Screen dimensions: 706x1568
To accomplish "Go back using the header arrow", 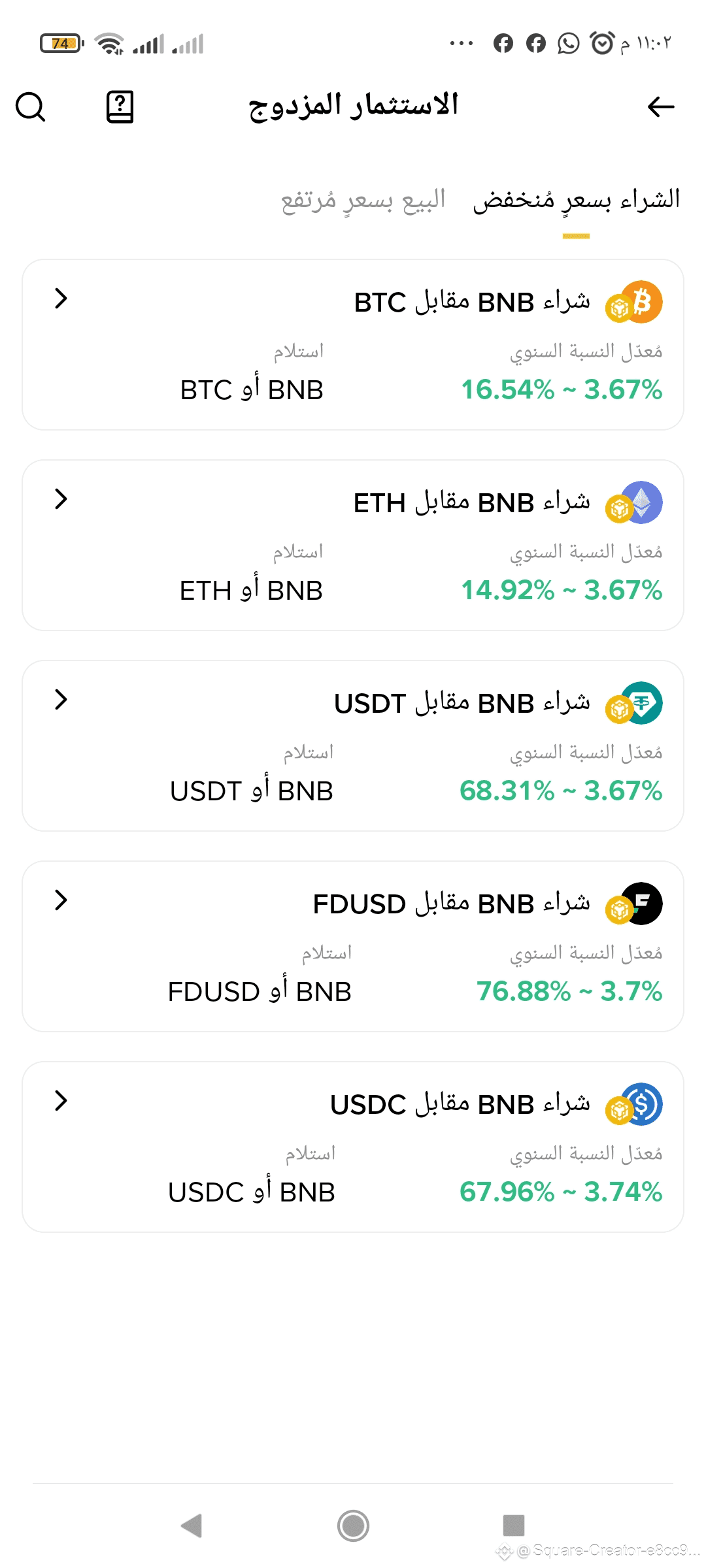I will pos(660,106).
